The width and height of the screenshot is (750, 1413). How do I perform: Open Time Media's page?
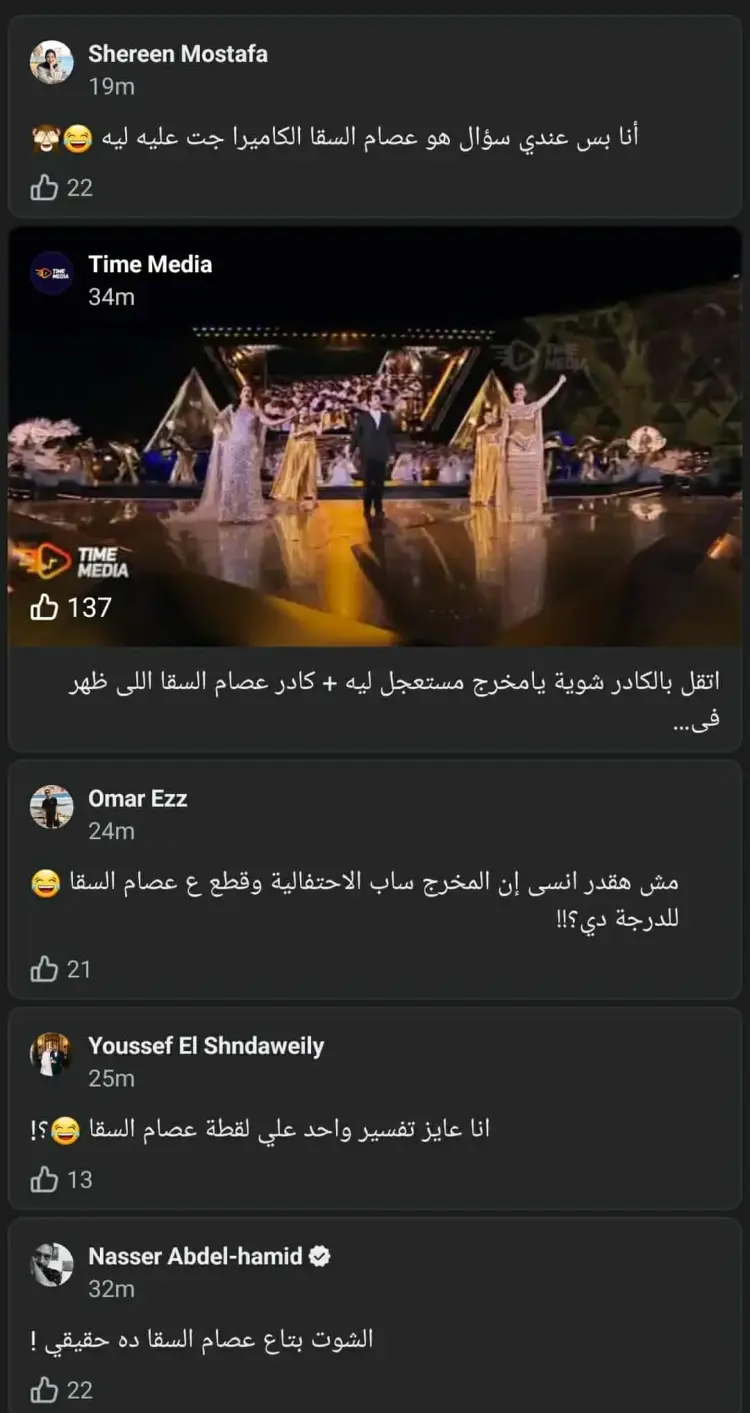coord(150,264)
